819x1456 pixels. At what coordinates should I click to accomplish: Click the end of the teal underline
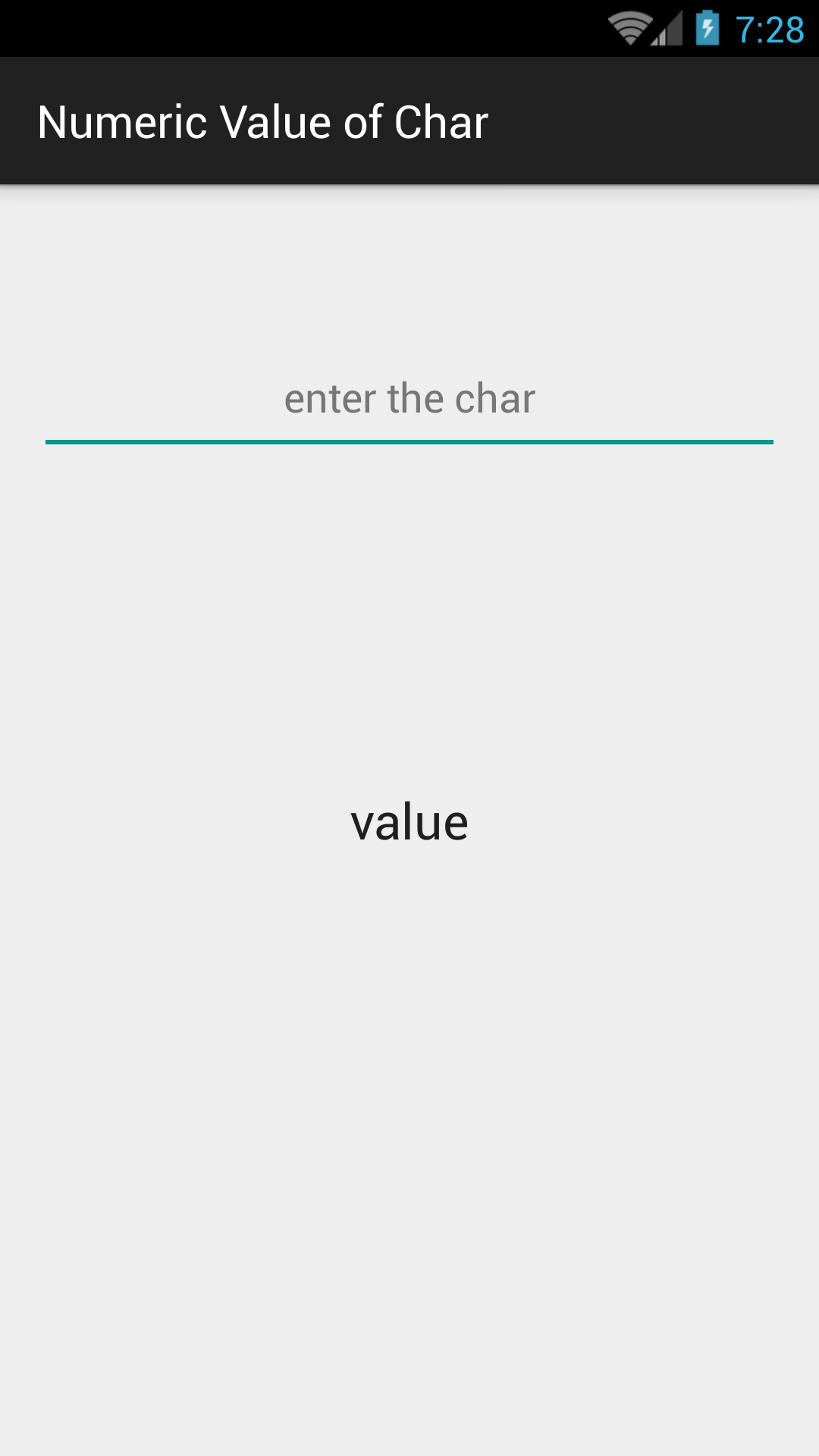(767, 440)
